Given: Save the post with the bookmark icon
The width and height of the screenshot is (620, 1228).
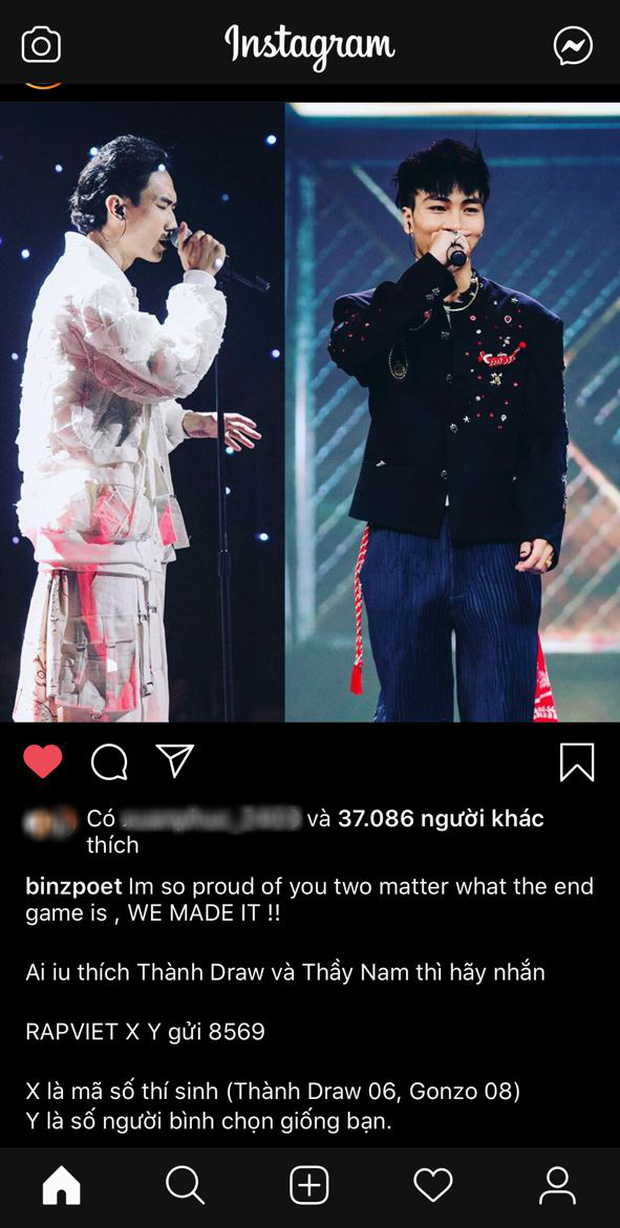Looking at the screenshot, I should pos(577,762).
